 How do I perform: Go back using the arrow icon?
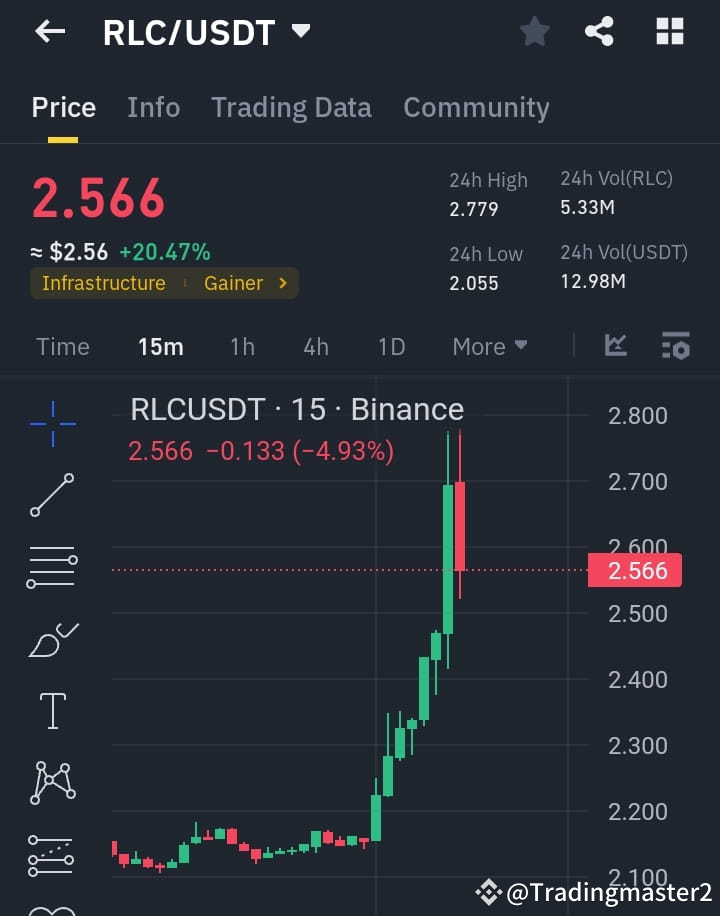click(50, 32)
